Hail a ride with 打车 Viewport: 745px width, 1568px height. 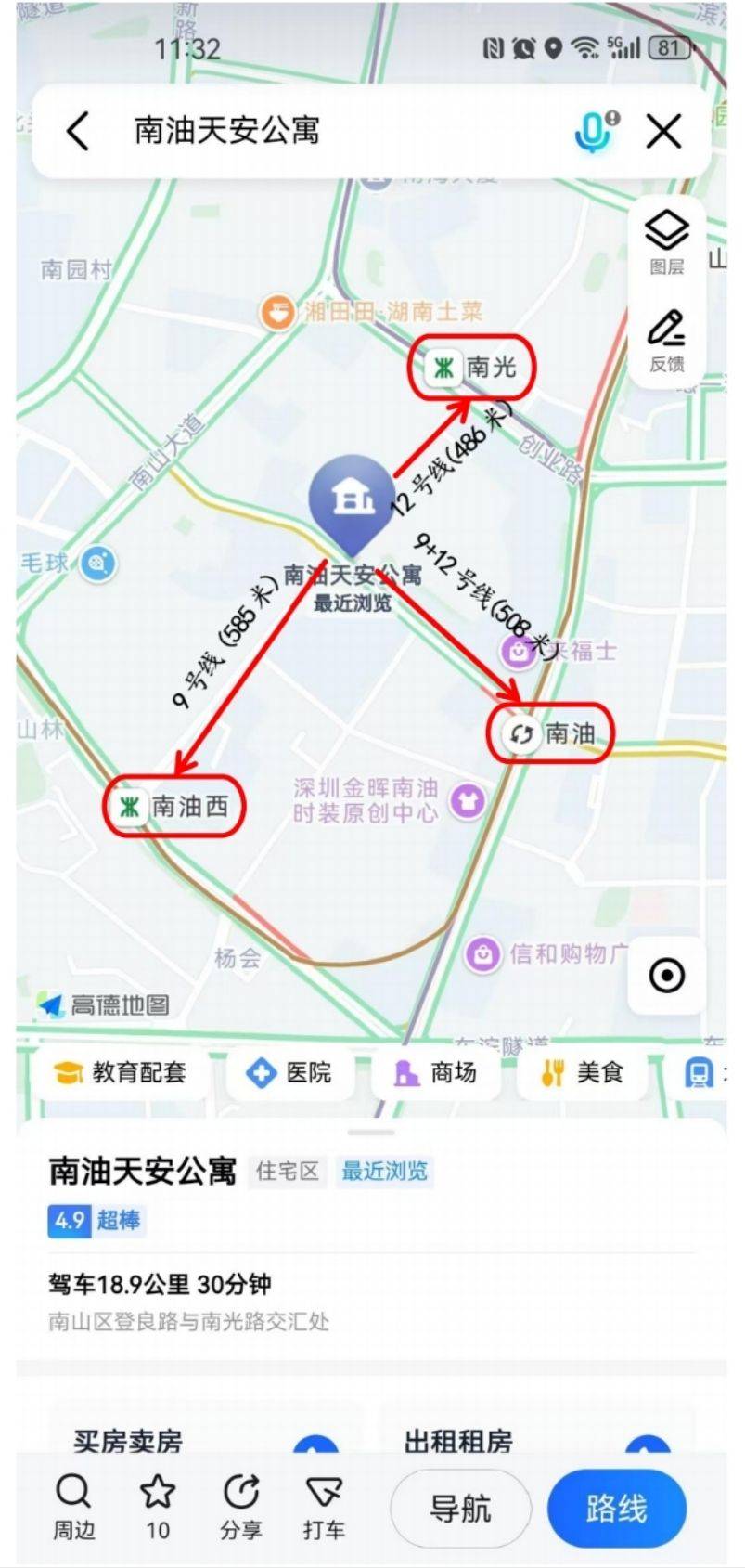point(325,1506)
